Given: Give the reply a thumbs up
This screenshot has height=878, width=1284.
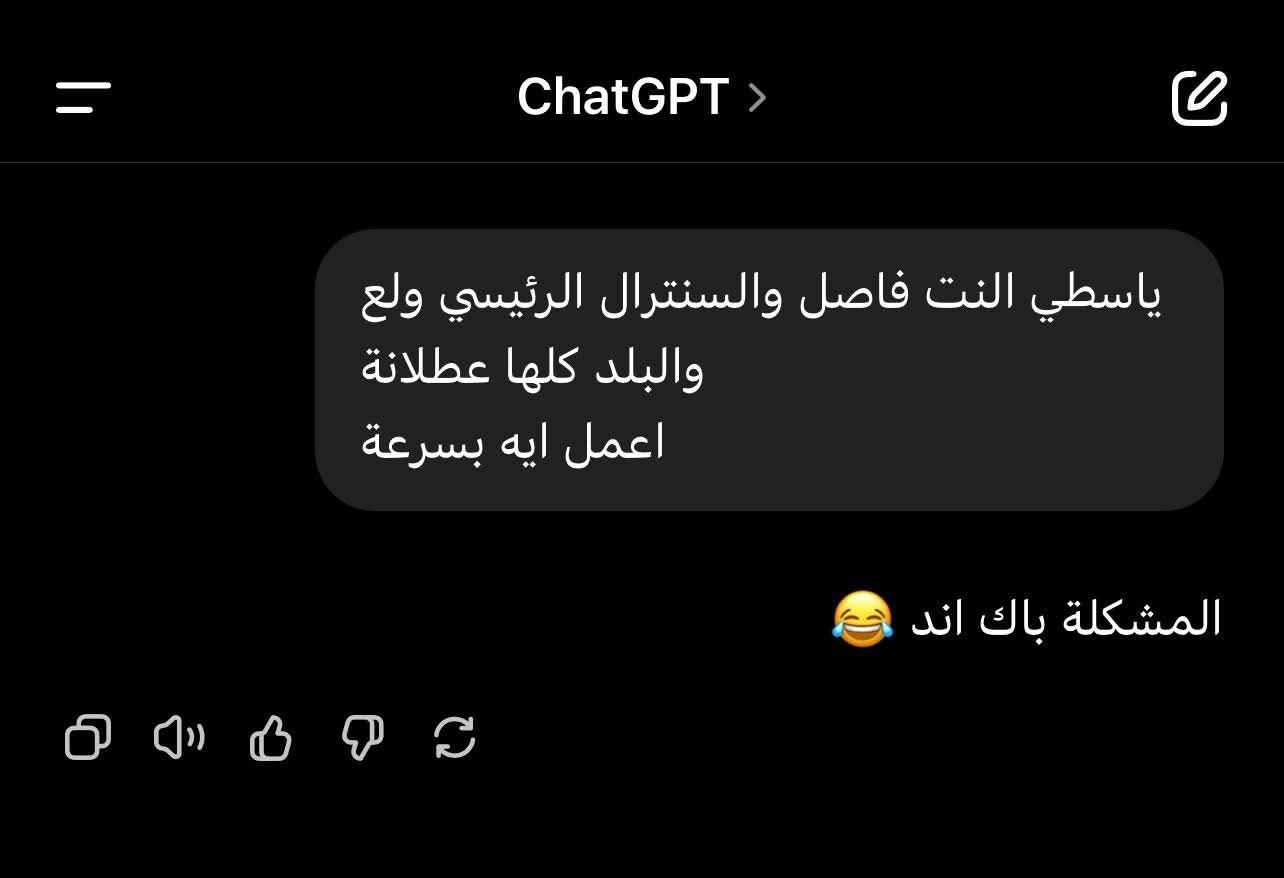Looking at the screenshot, I should (x=270, y=739).
